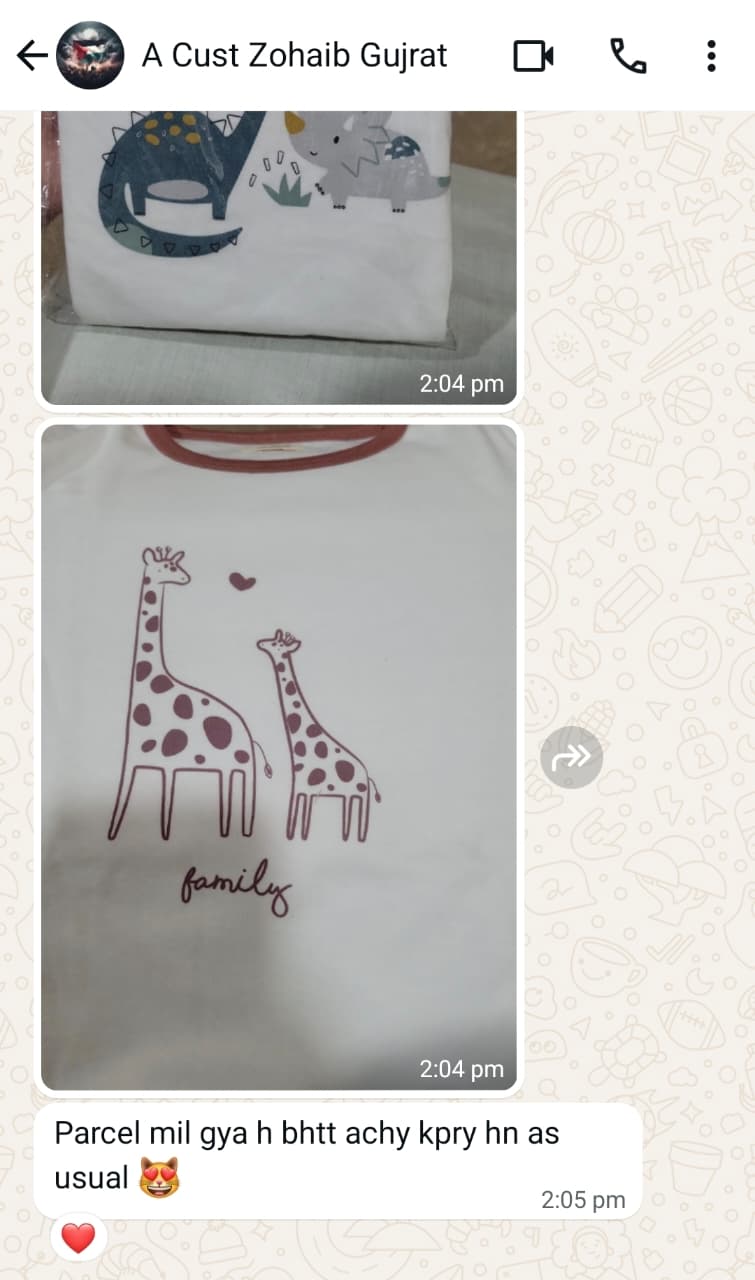View the heart reaction on the message

78,1238
